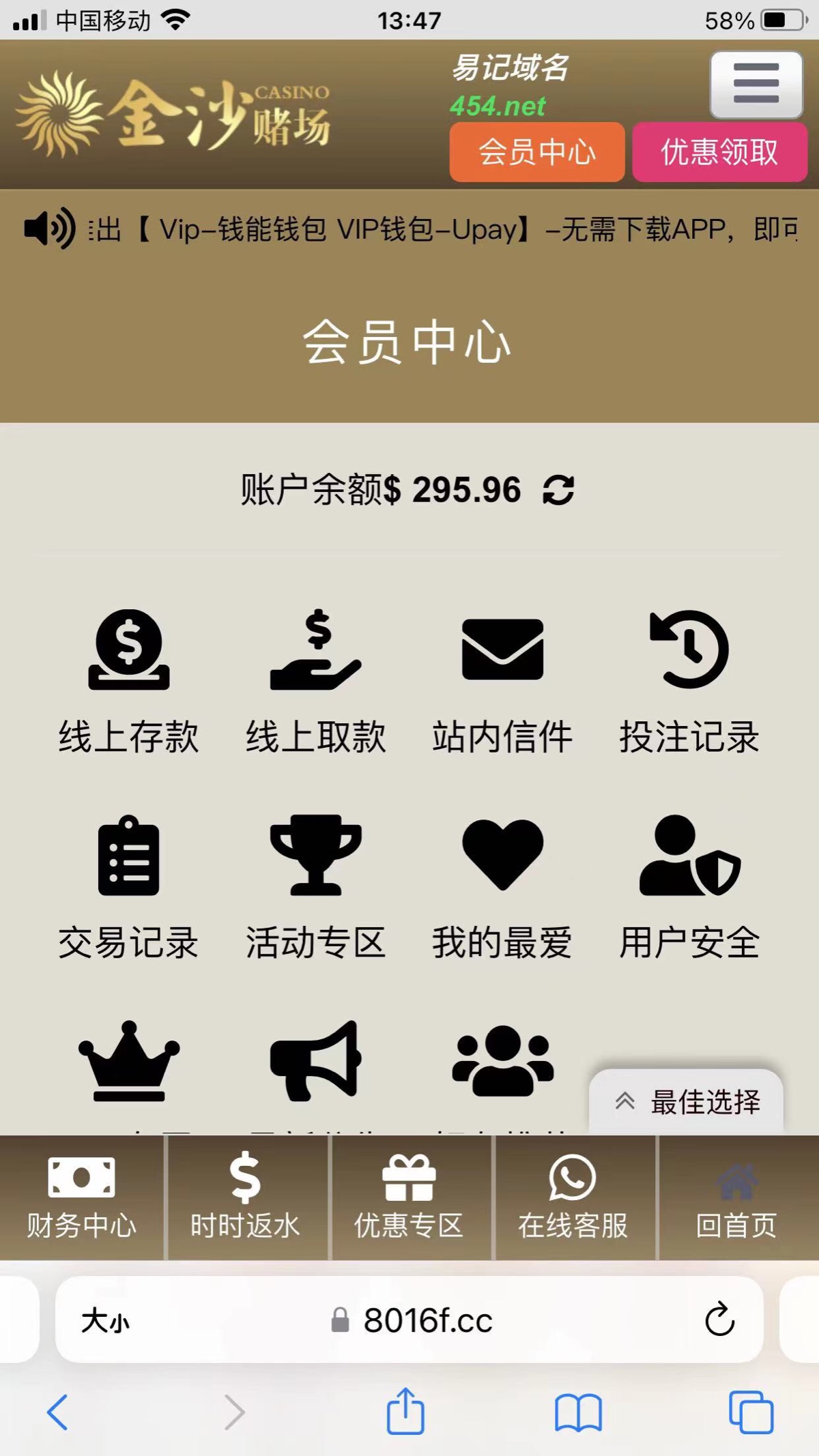The height and width of the screenshot is (1456, 819).
Task: Reload the page in Safari
Action: click(719, 1320)
